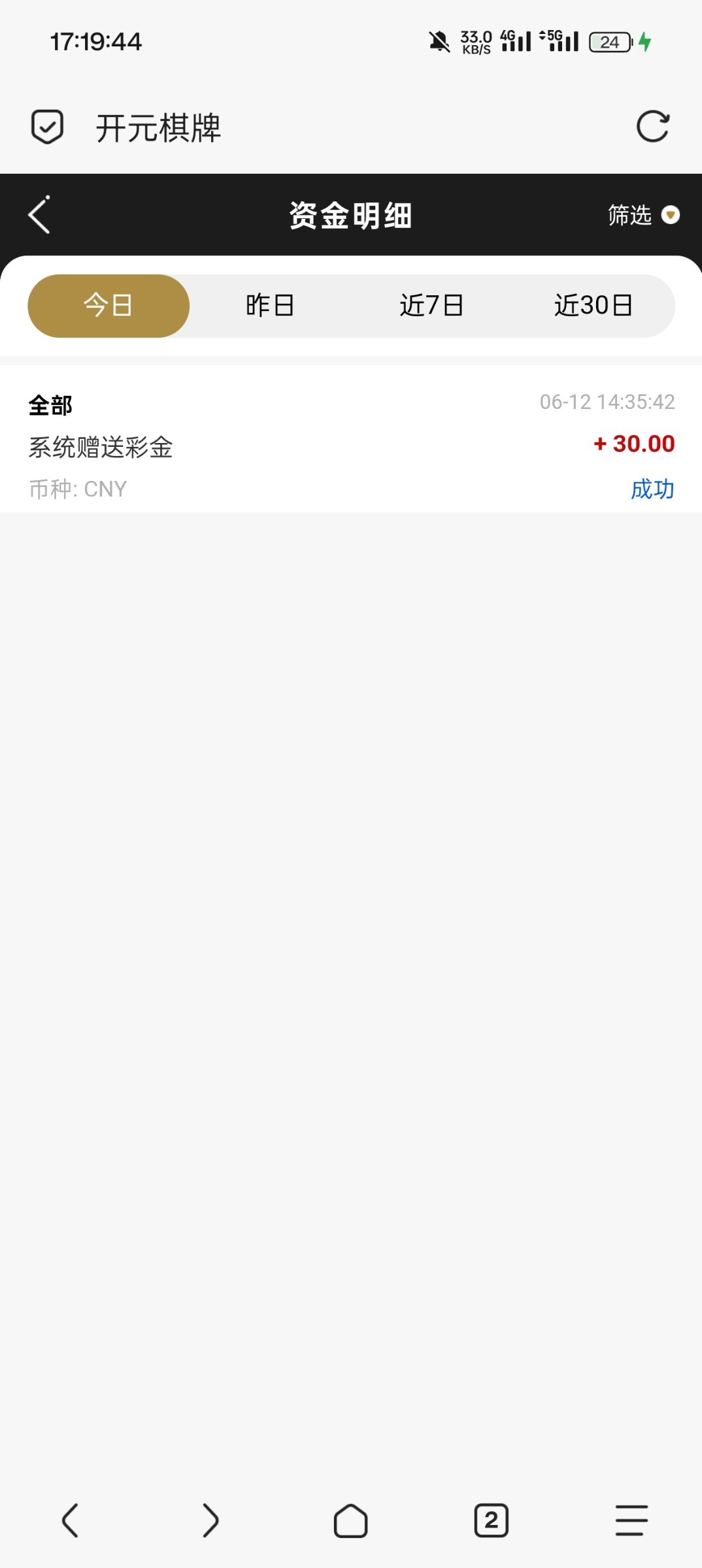Open the 筛选 filter dropdown
Image resolution: width=702 pixels, height=1568 pixels.
pos(643,215)
